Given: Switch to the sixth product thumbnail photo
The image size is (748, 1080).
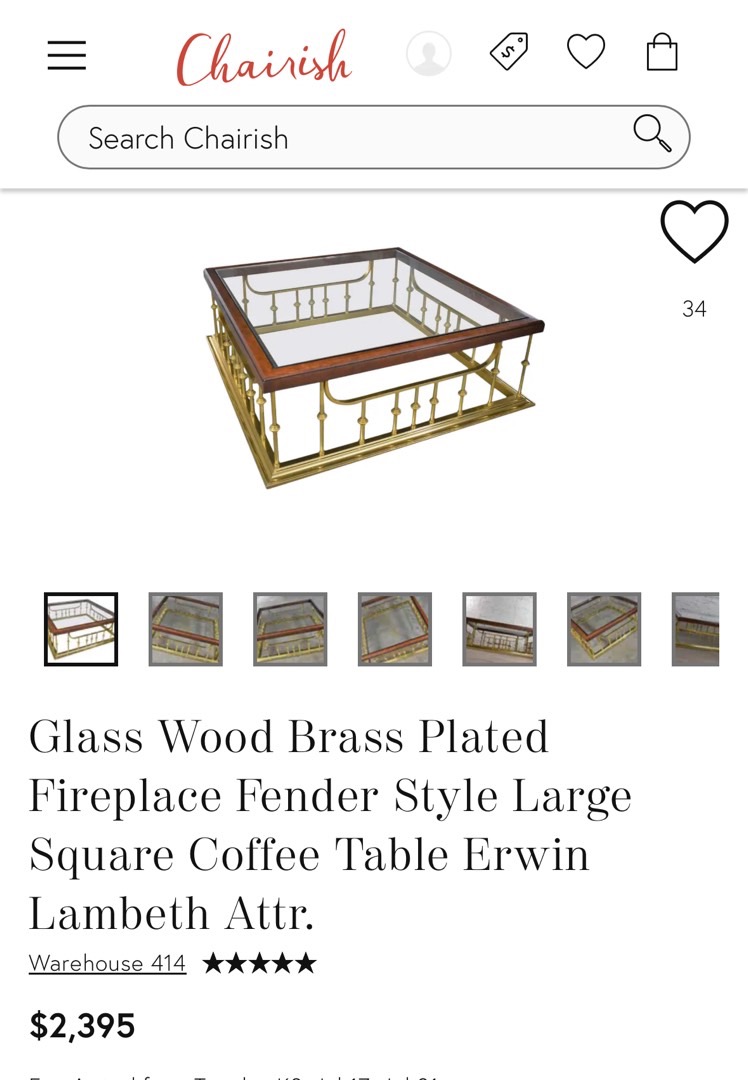Looking at the screenshot, I should (604, 629).
